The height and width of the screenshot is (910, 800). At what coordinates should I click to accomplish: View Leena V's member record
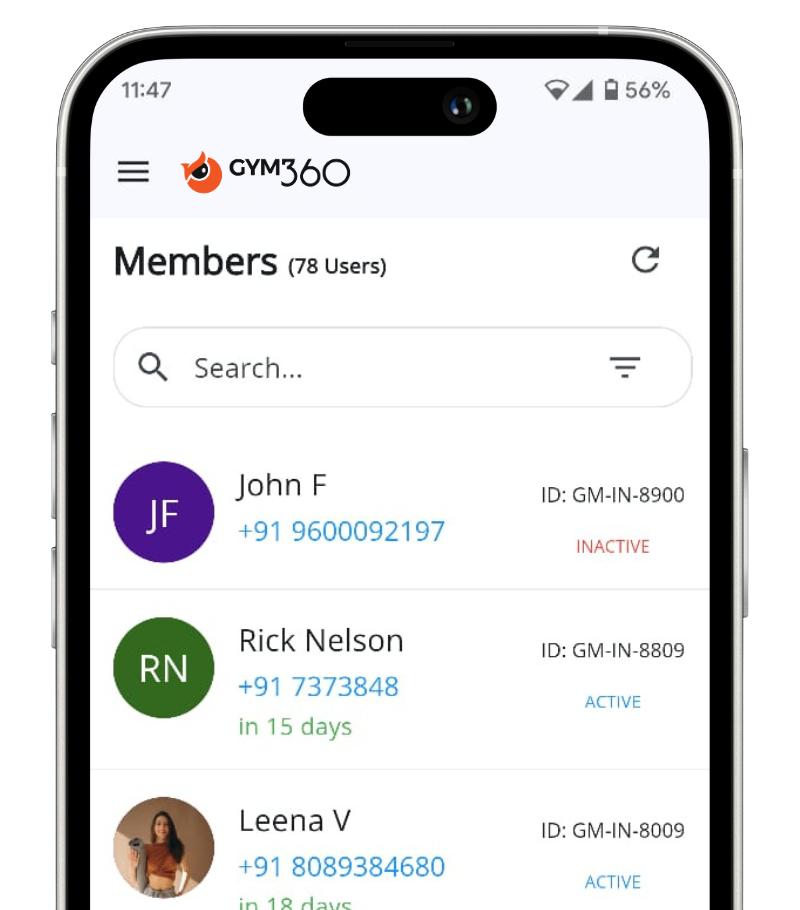(294, 821)
